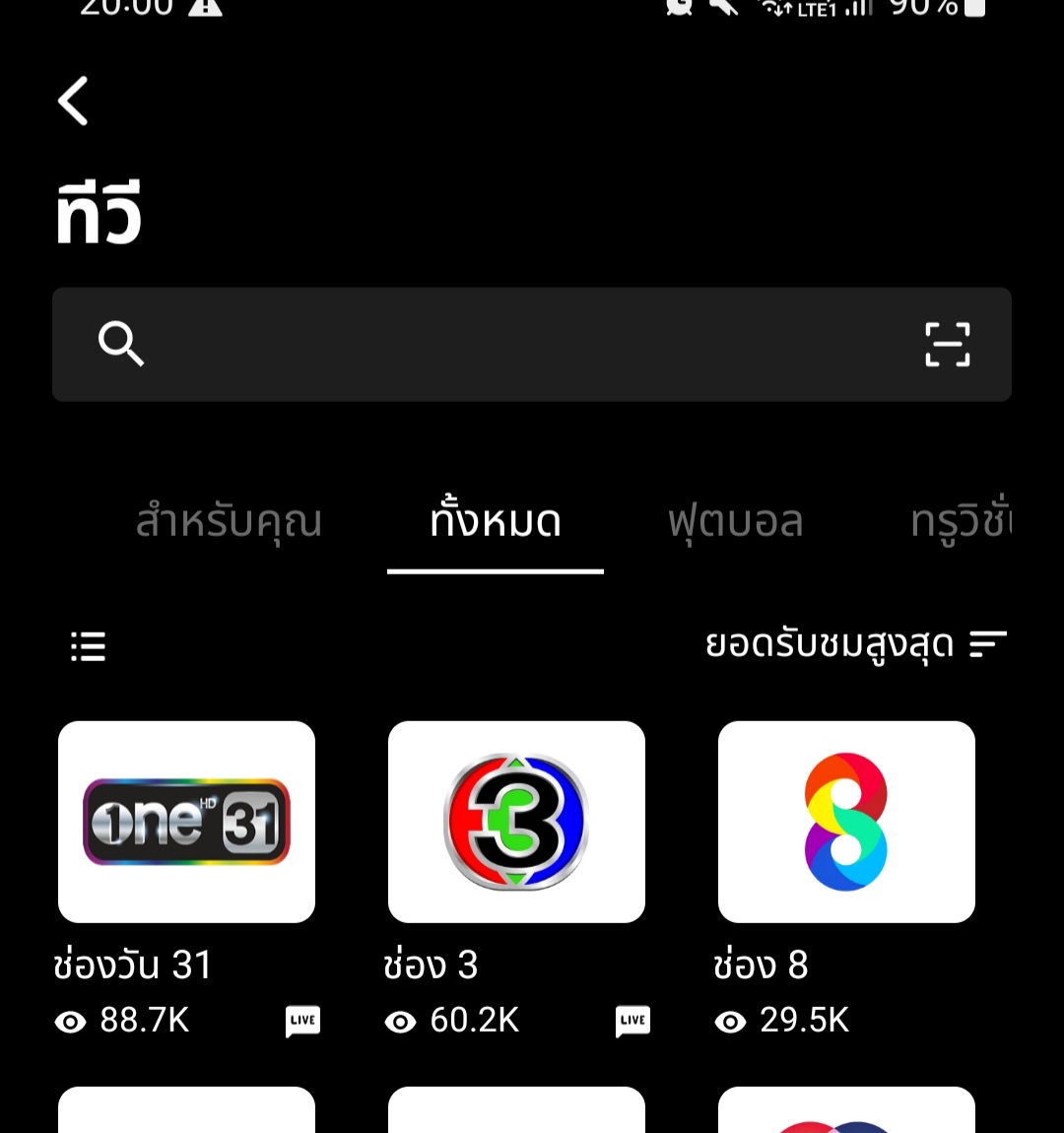Select the ทั้งหมด tab
The width and height of the screenshot is (1064, 1133).
(x=495, y=521)
